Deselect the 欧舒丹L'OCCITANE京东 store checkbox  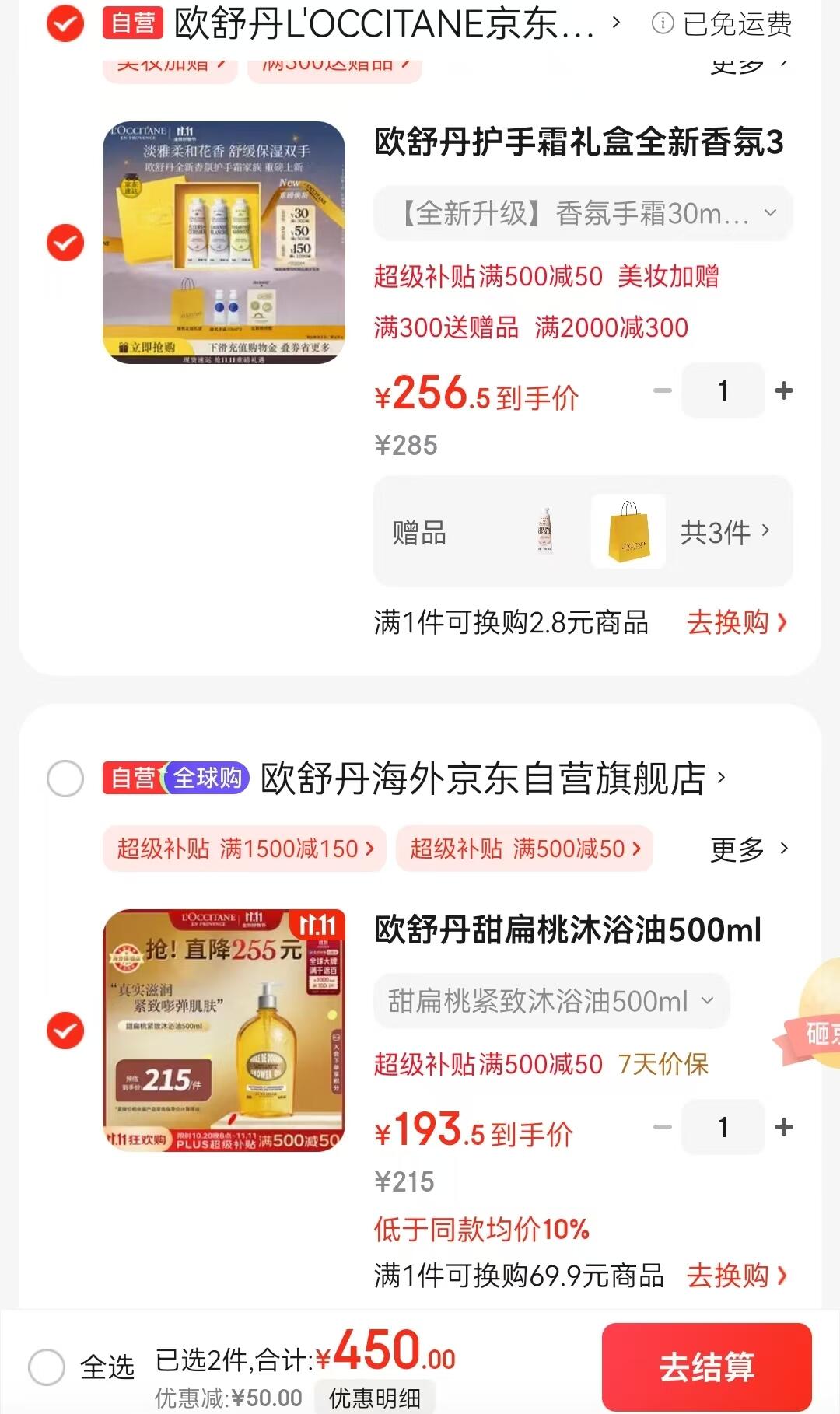coord(65,24)
